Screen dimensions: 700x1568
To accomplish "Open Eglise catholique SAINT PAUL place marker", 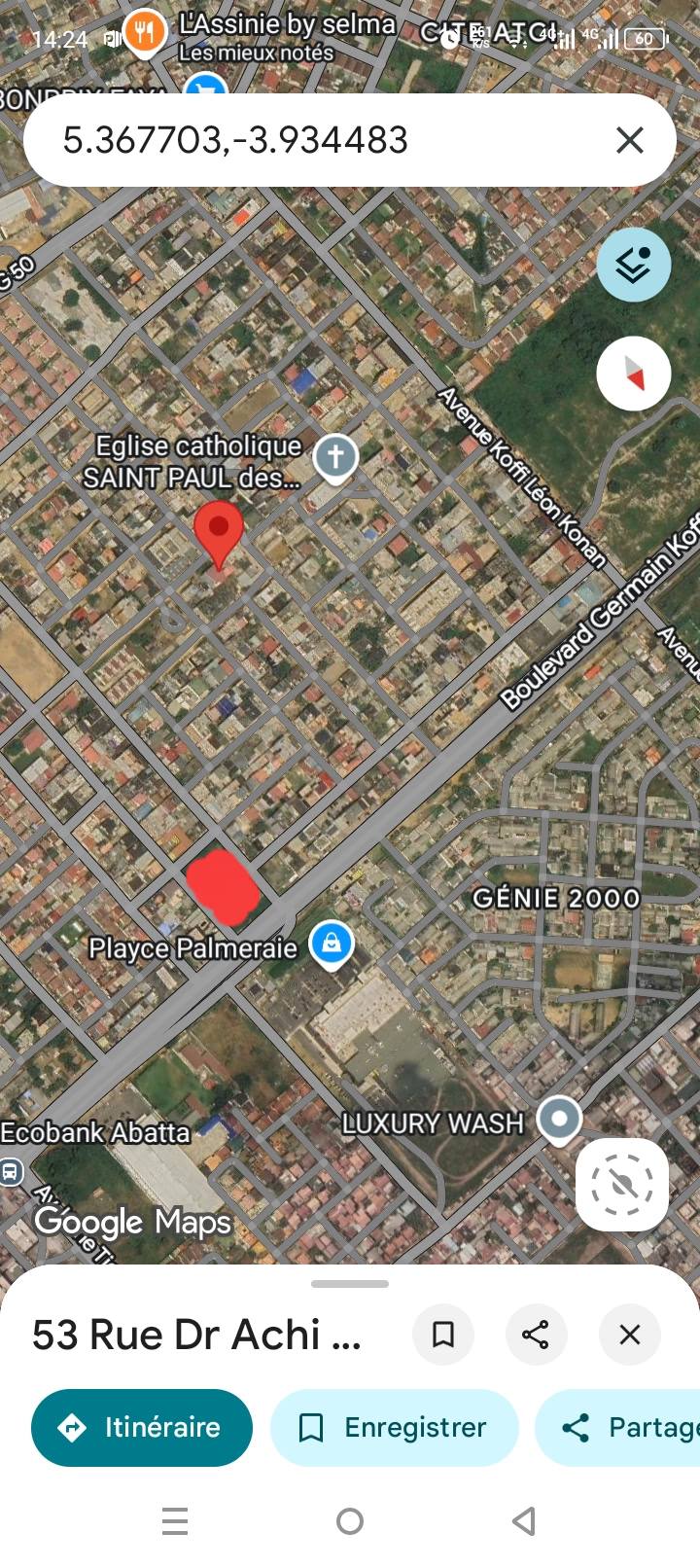I will (335, 456).
